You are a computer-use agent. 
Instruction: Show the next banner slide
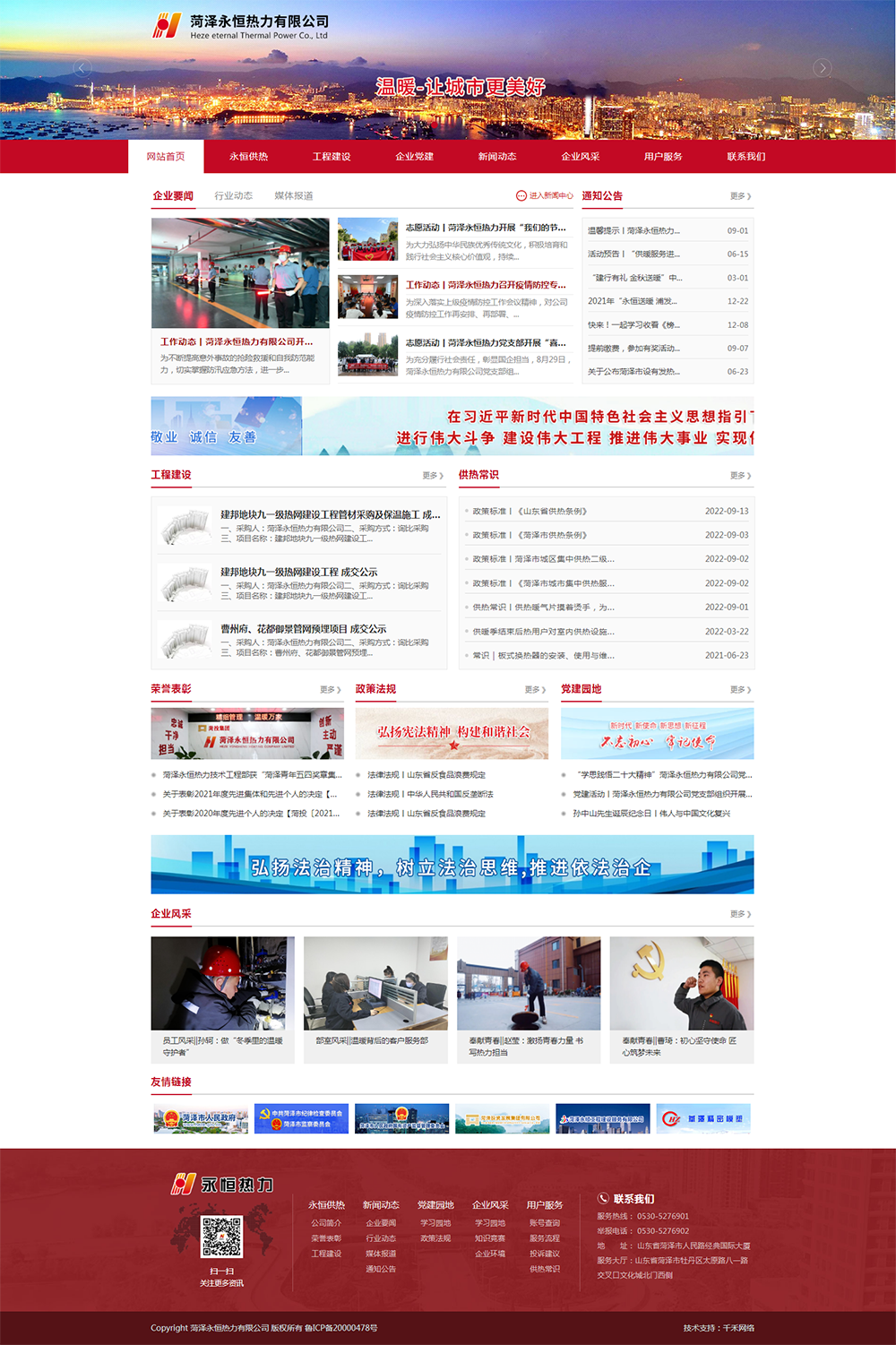pos(822,68)
